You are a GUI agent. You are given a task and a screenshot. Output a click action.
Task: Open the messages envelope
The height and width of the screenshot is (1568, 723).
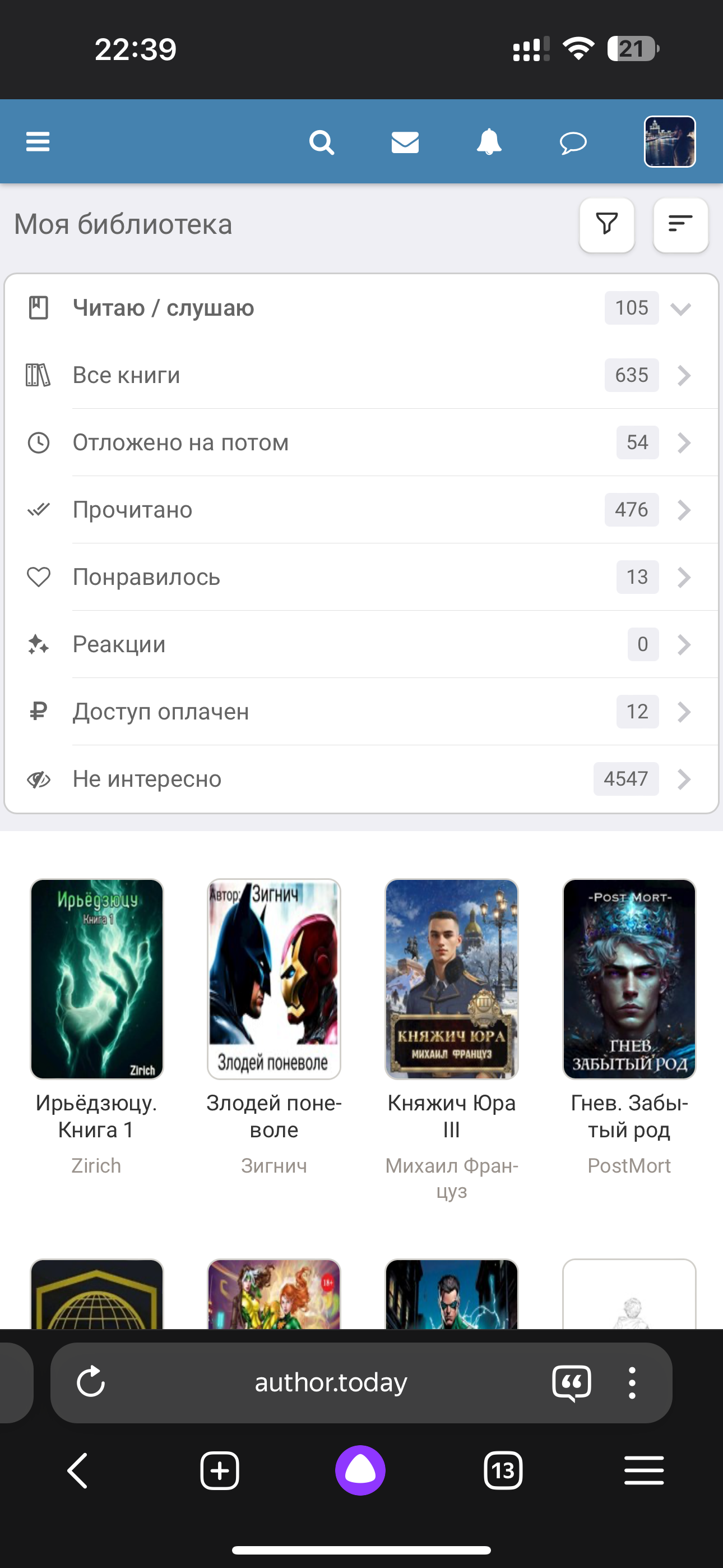[405, 142]
